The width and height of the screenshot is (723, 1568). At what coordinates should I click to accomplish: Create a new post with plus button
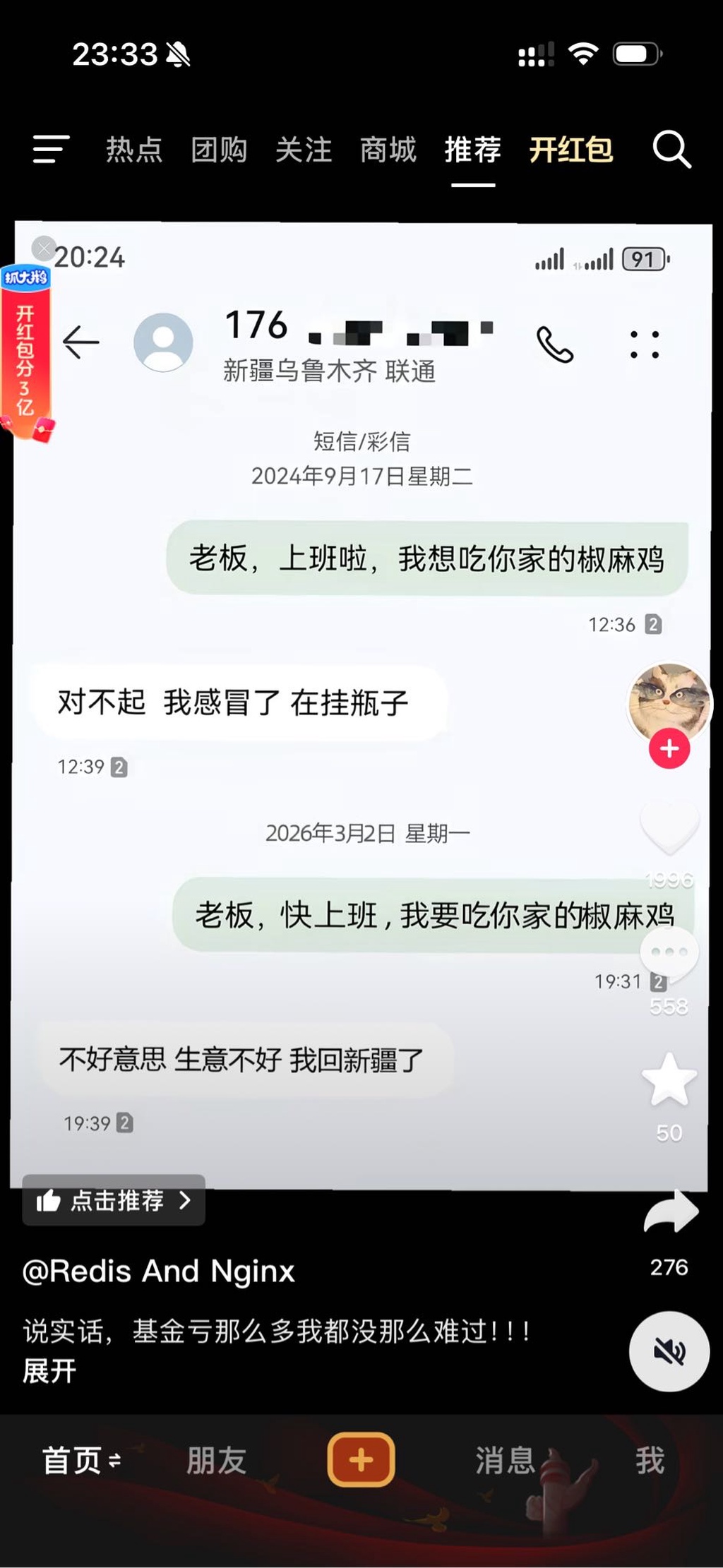click(361, 1459)
